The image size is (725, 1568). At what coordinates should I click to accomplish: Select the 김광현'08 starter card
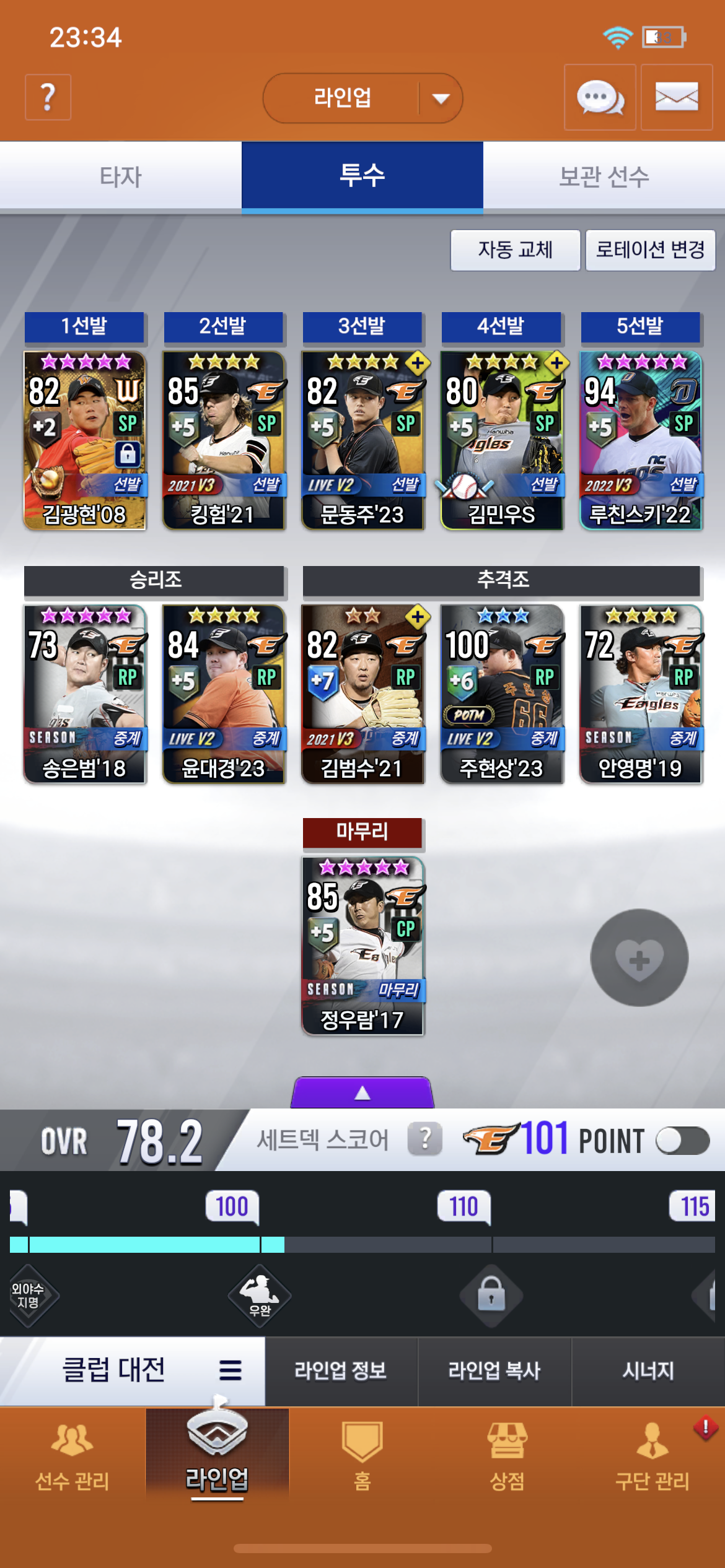(85, 440)
